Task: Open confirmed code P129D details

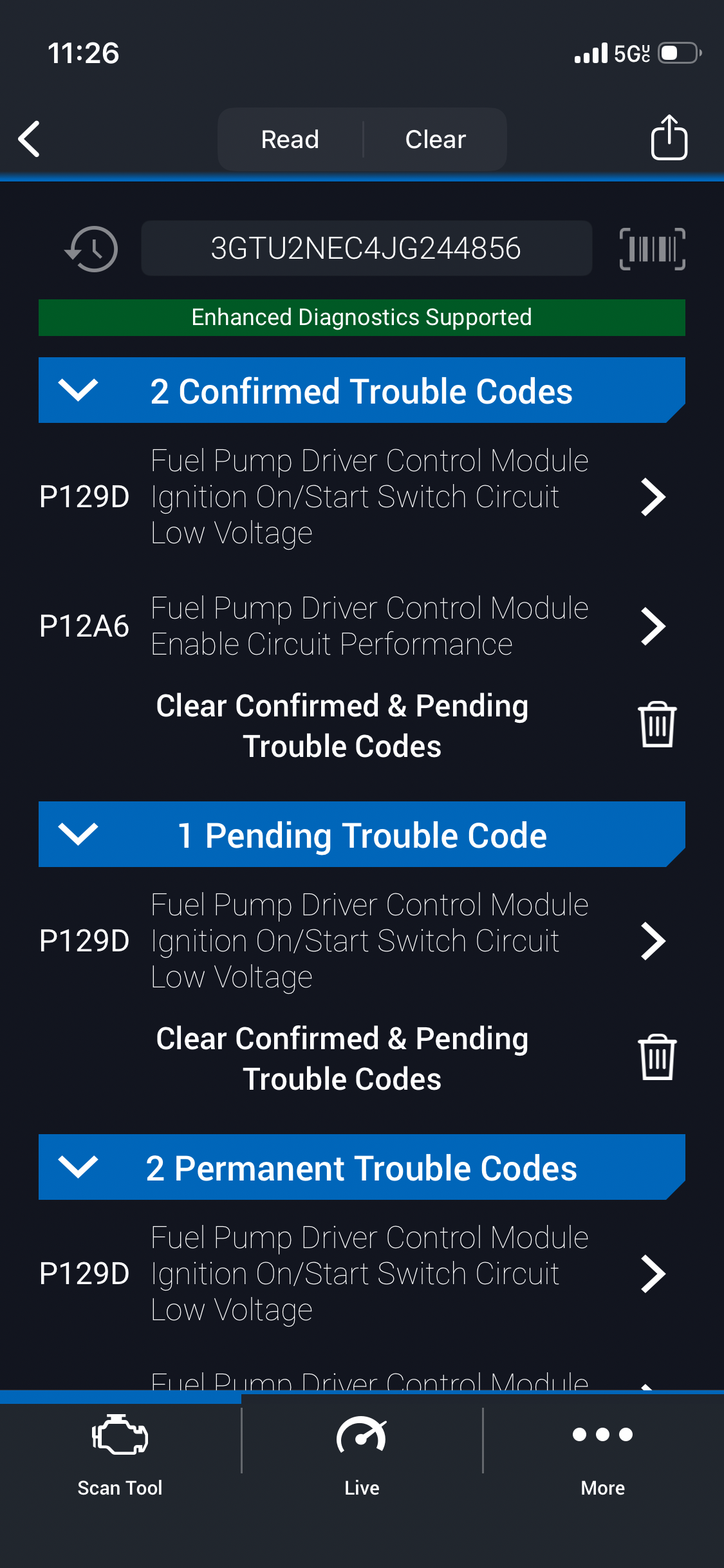Action: point(653,497)
